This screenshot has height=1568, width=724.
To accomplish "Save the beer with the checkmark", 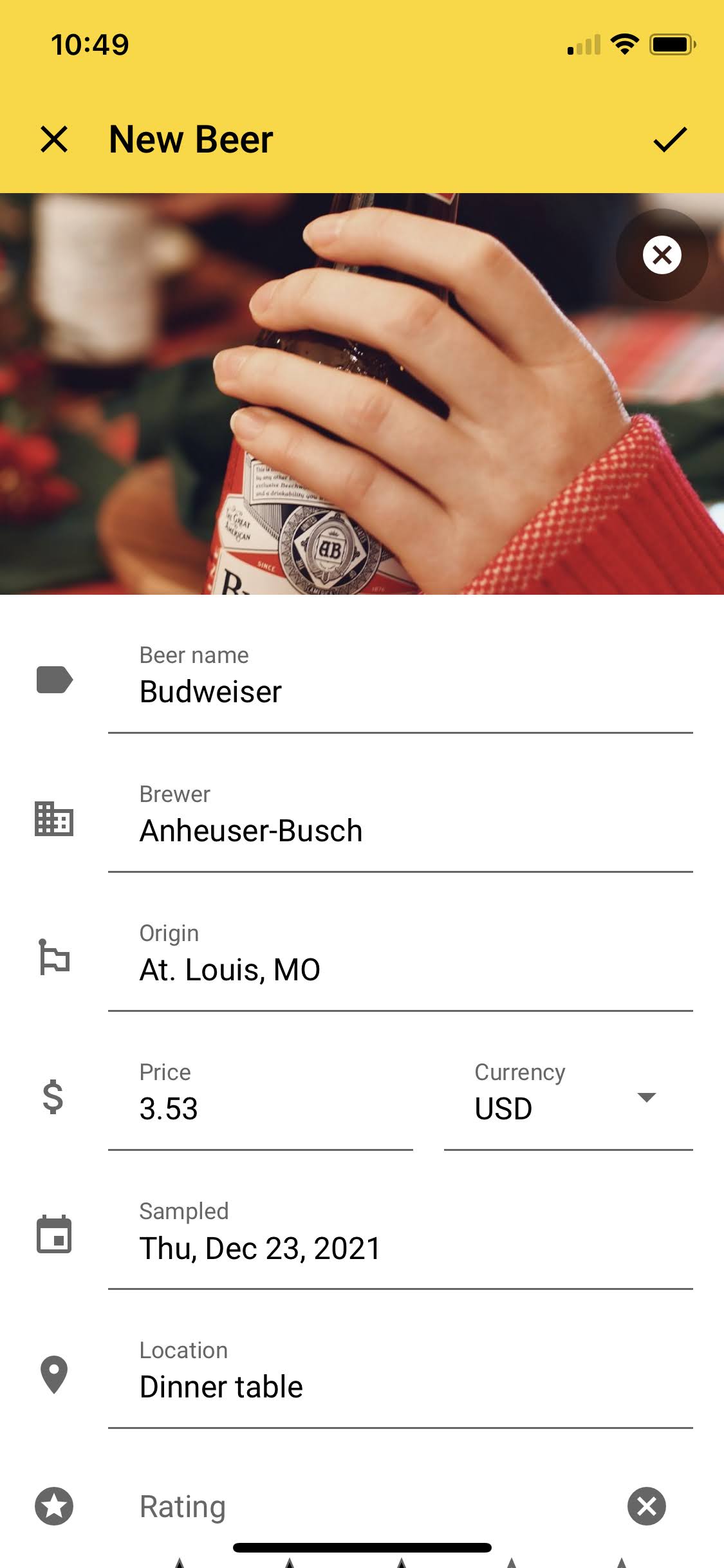I will 670,139.
